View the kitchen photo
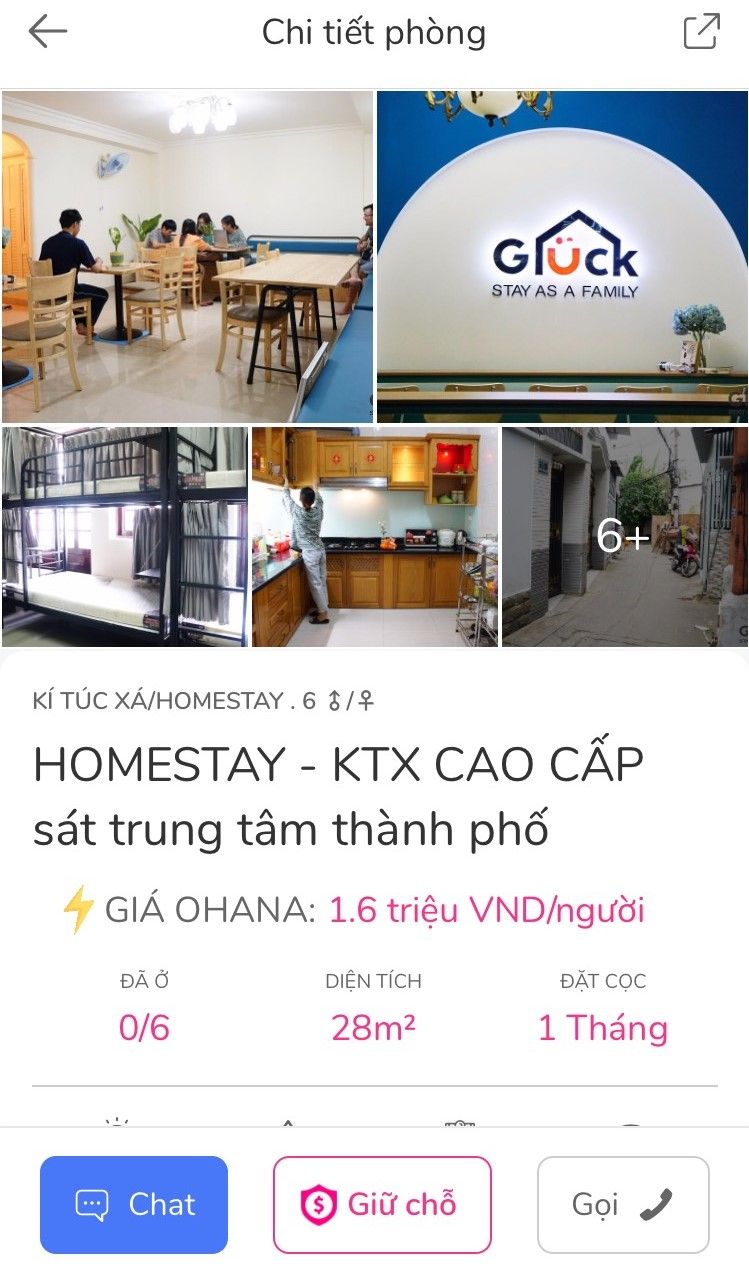 pyautogui.click(x=374, y=537)
